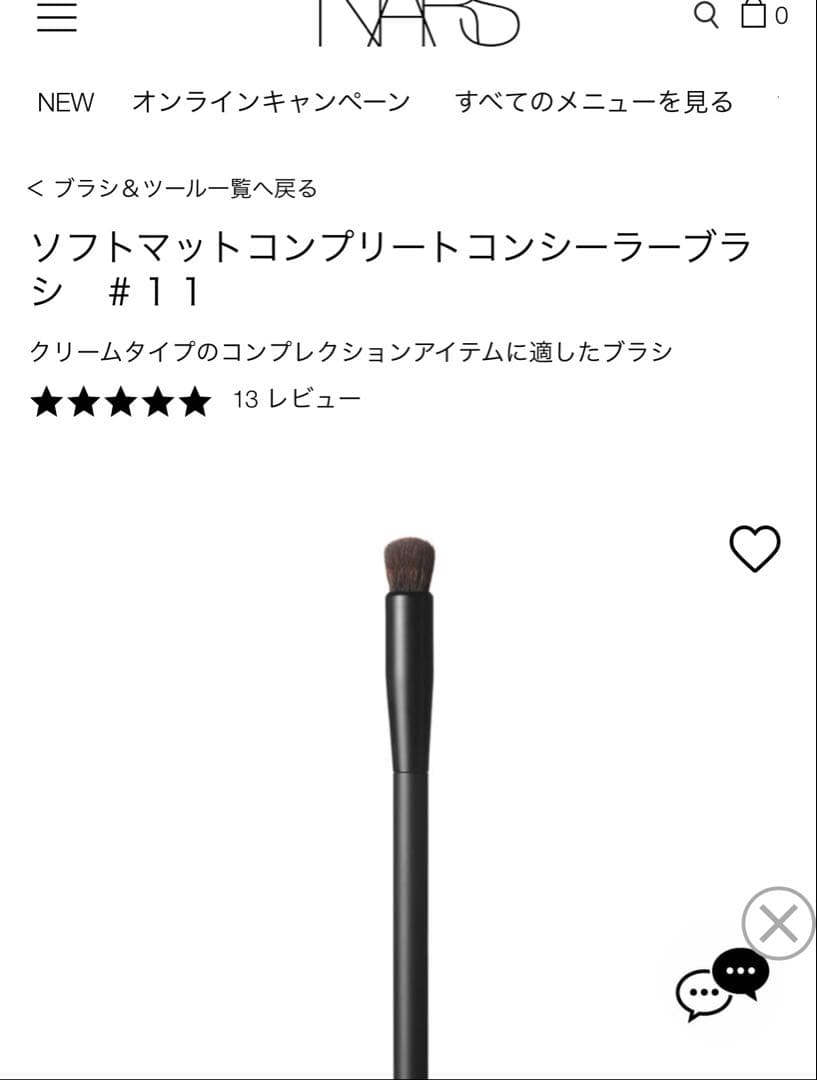Open オンラインキャンペーン menu item

pos(273,101)
